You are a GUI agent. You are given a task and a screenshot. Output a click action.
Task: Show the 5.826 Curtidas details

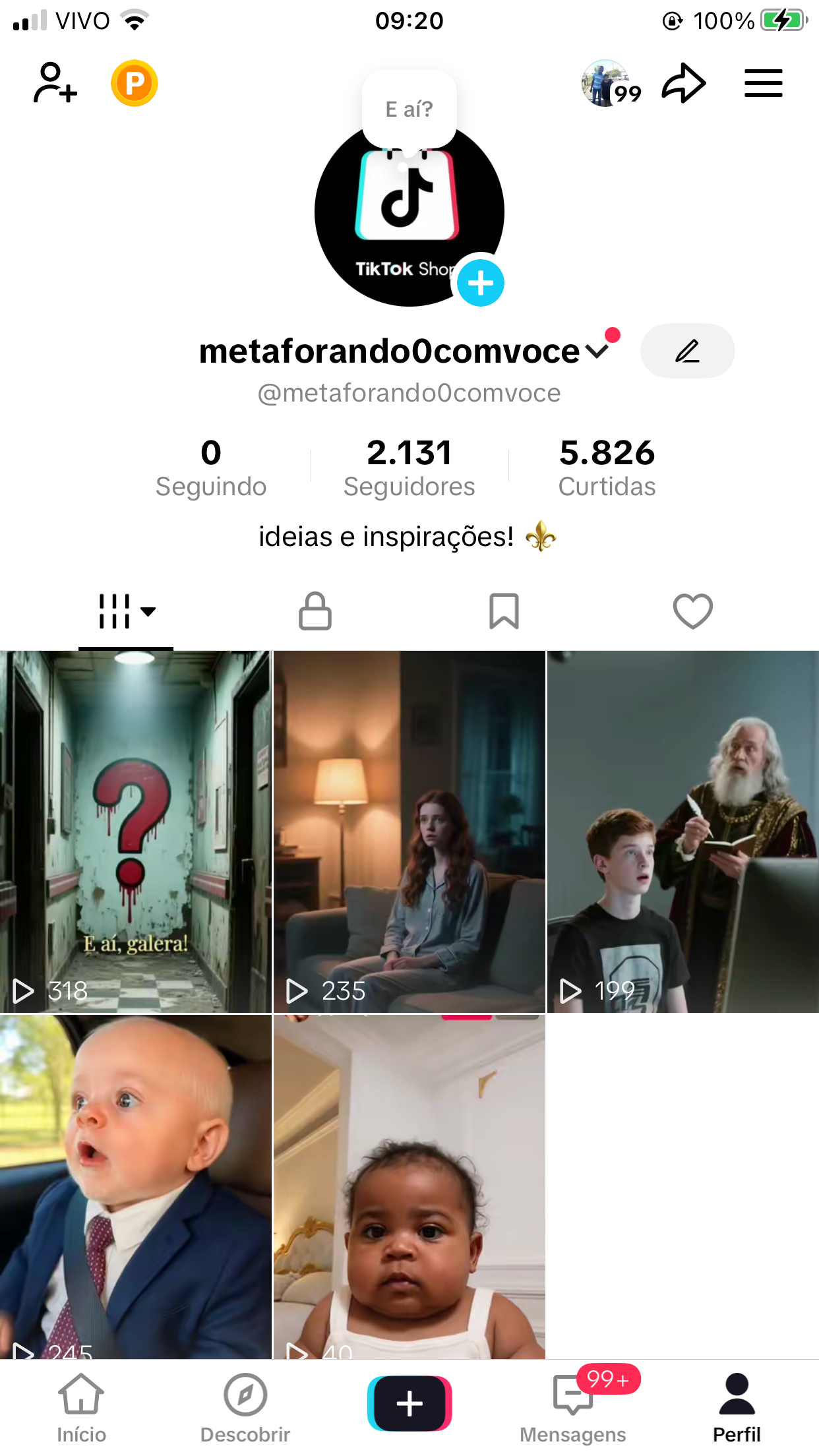607,468
